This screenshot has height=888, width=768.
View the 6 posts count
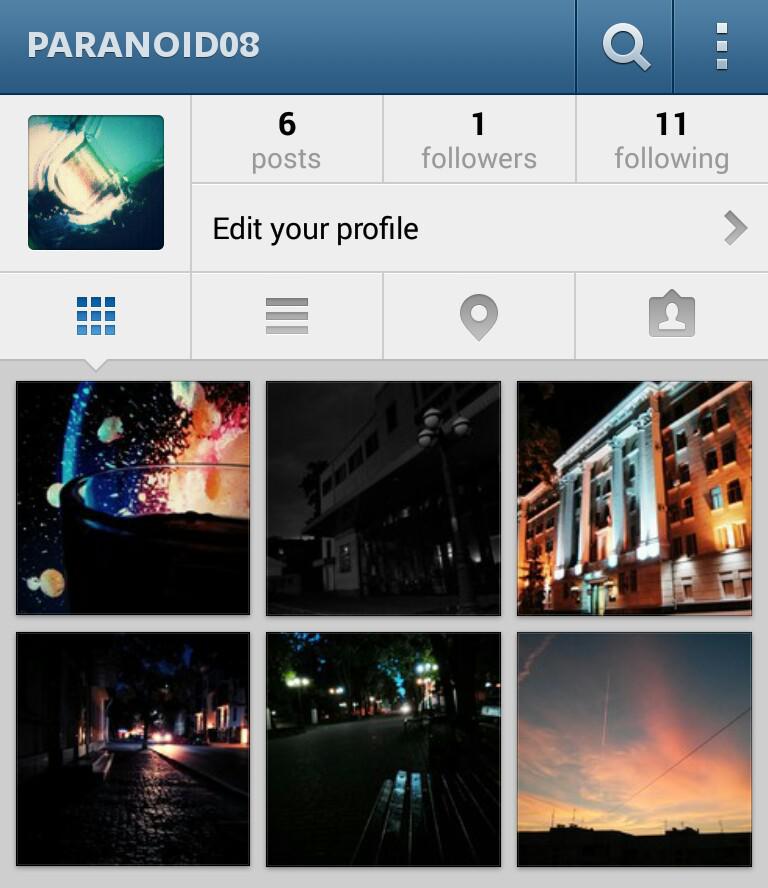pyautogui.click(x=287, y=140)
